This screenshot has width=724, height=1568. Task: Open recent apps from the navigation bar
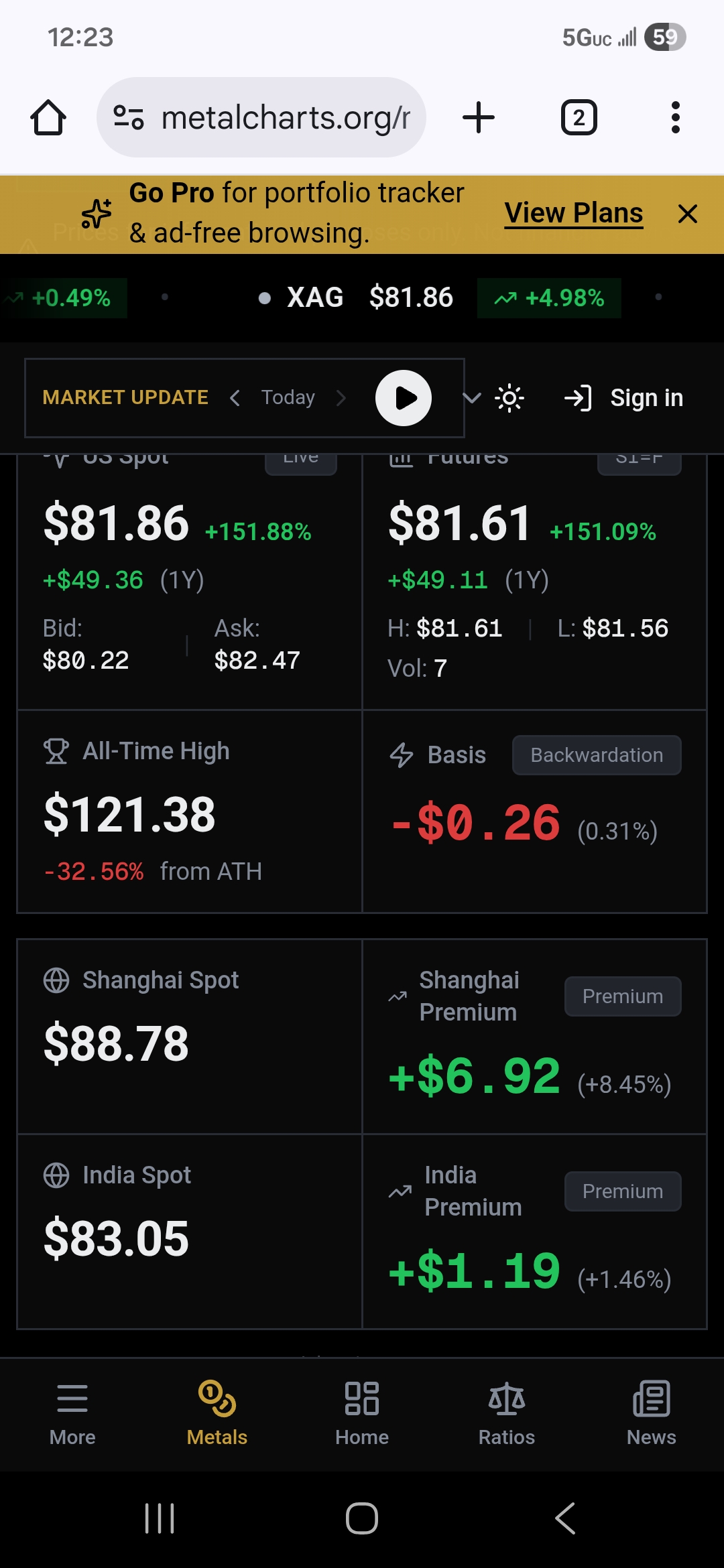click(160, 1518)
